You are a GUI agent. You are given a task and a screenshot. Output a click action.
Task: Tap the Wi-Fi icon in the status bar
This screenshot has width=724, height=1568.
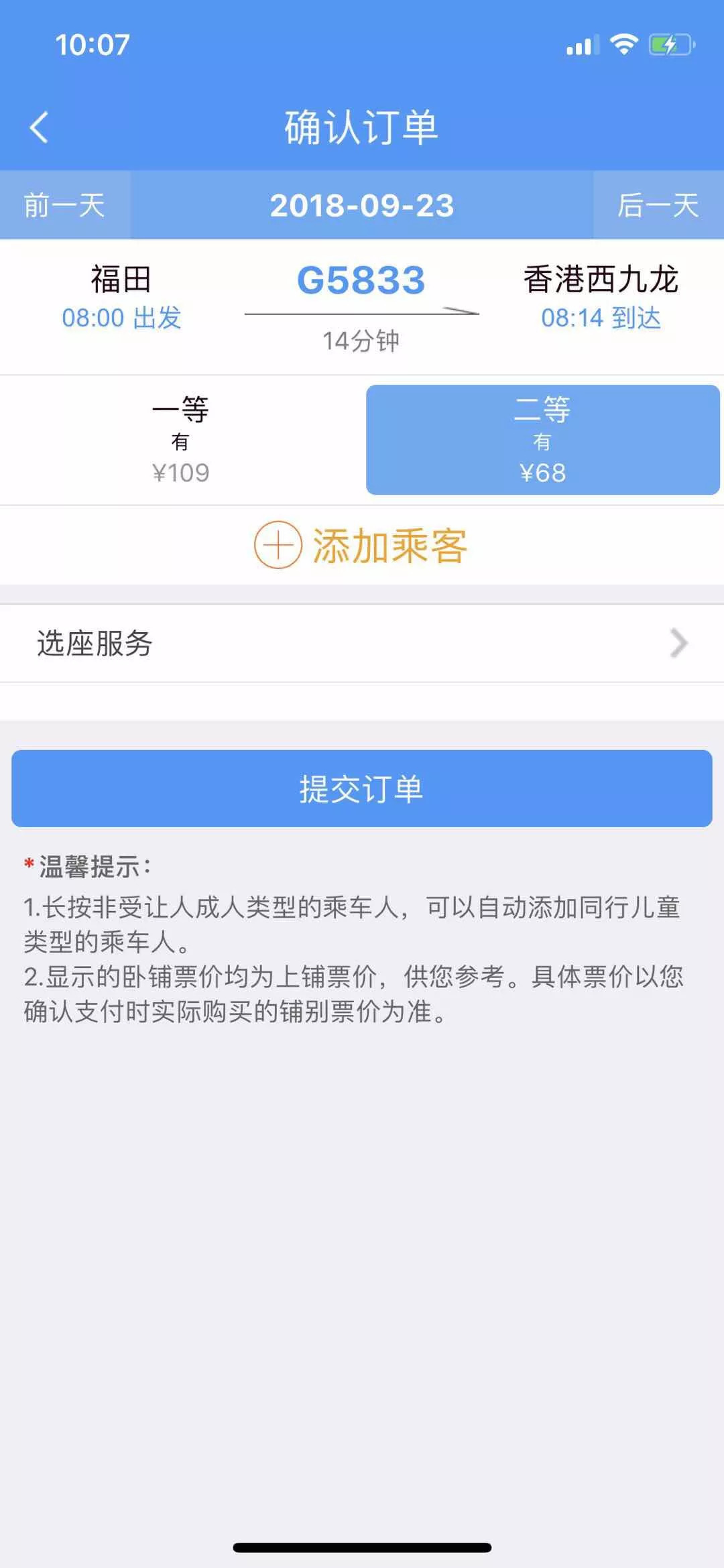[623, 46]
